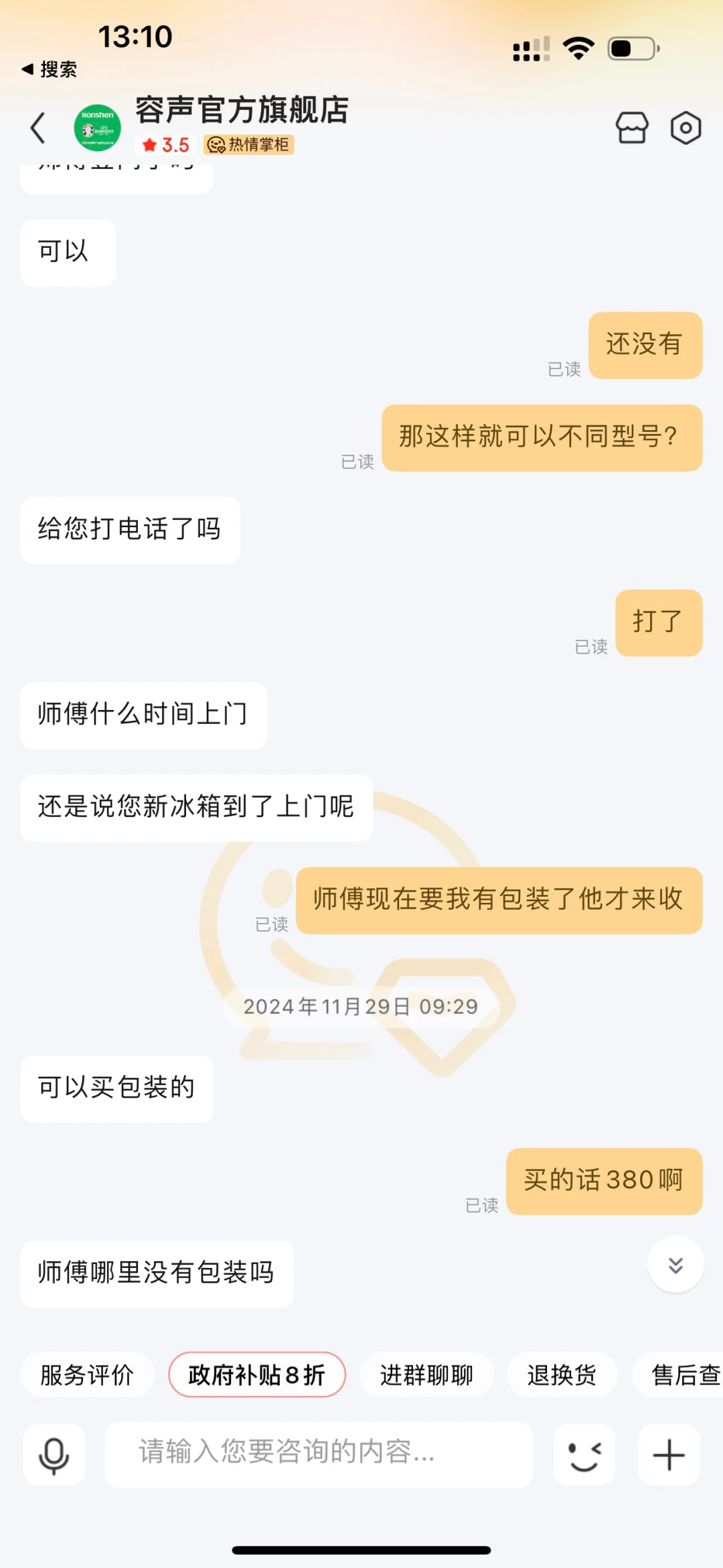Tap the microphone icon for voice input
Image resolution: width=723 pixels, height=1568 pixels.
(54, 1455)
